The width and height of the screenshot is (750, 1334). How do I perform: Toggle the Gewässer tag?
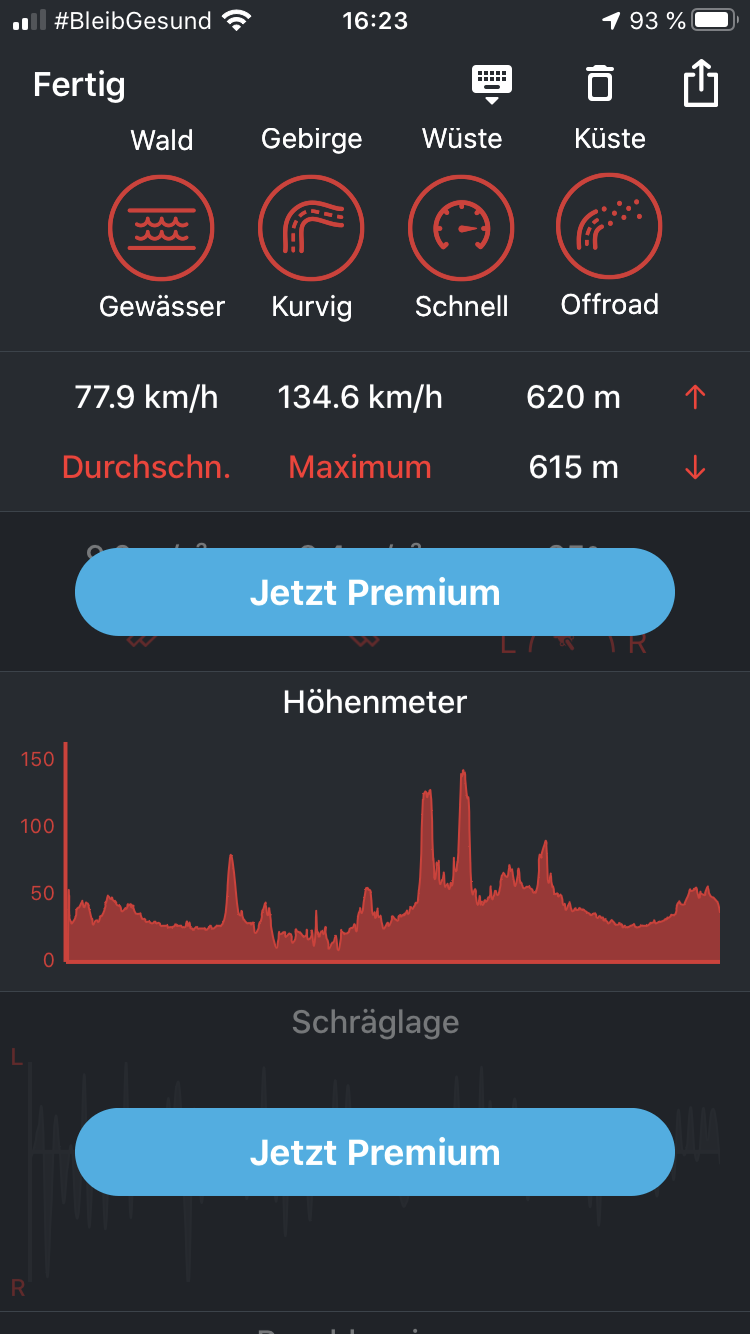pos(161,230)
